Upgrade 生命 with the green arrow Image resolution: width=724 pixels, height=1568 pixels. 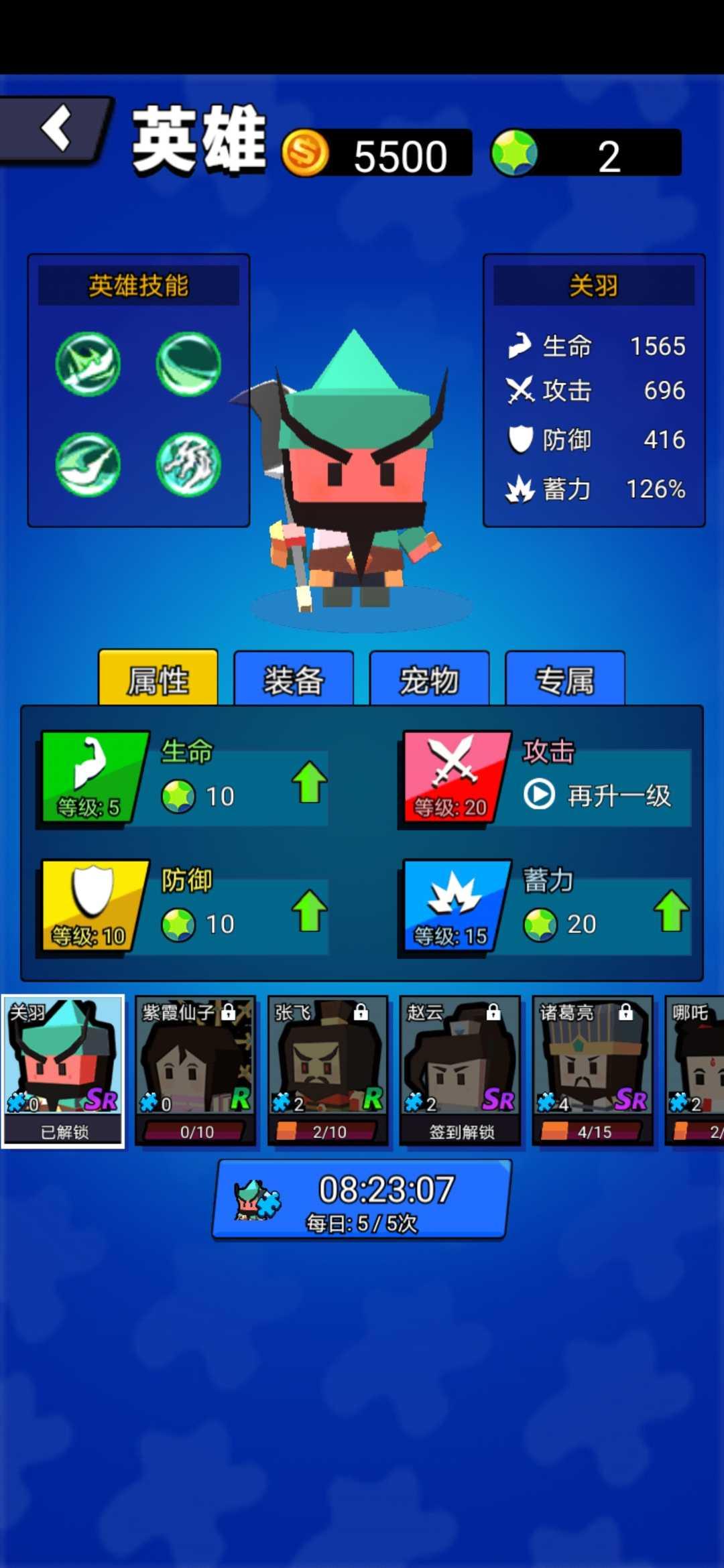coord(309,782)
